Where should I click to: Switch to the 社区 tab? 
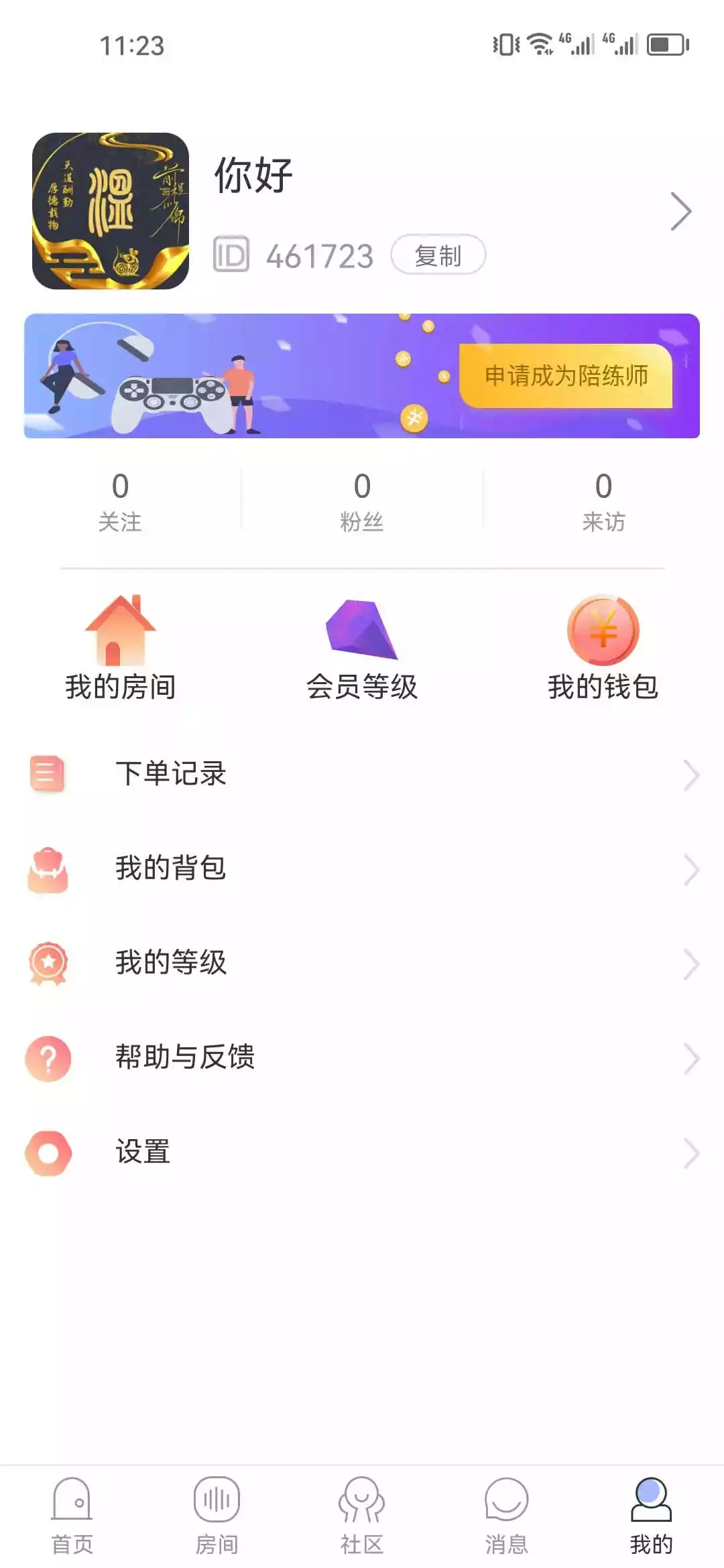pyautogui.click(x=362, y=1511)
